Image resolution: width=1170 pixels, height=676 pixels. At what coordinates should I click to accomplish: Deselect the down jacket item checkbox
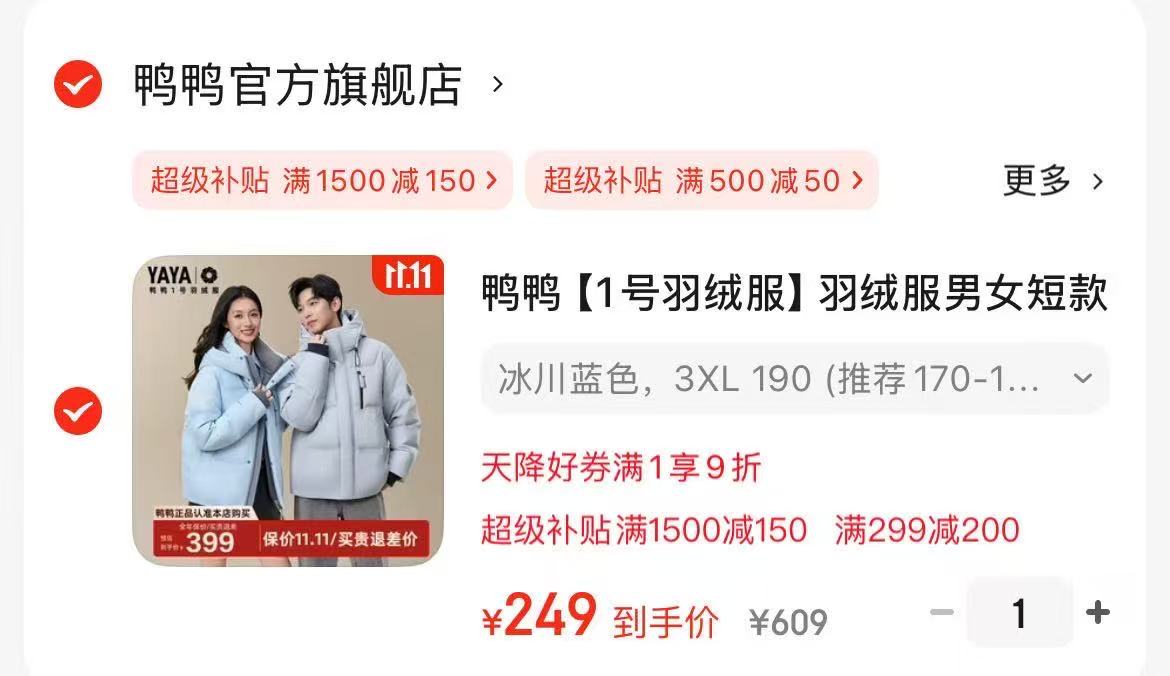(x=78, y=411)
